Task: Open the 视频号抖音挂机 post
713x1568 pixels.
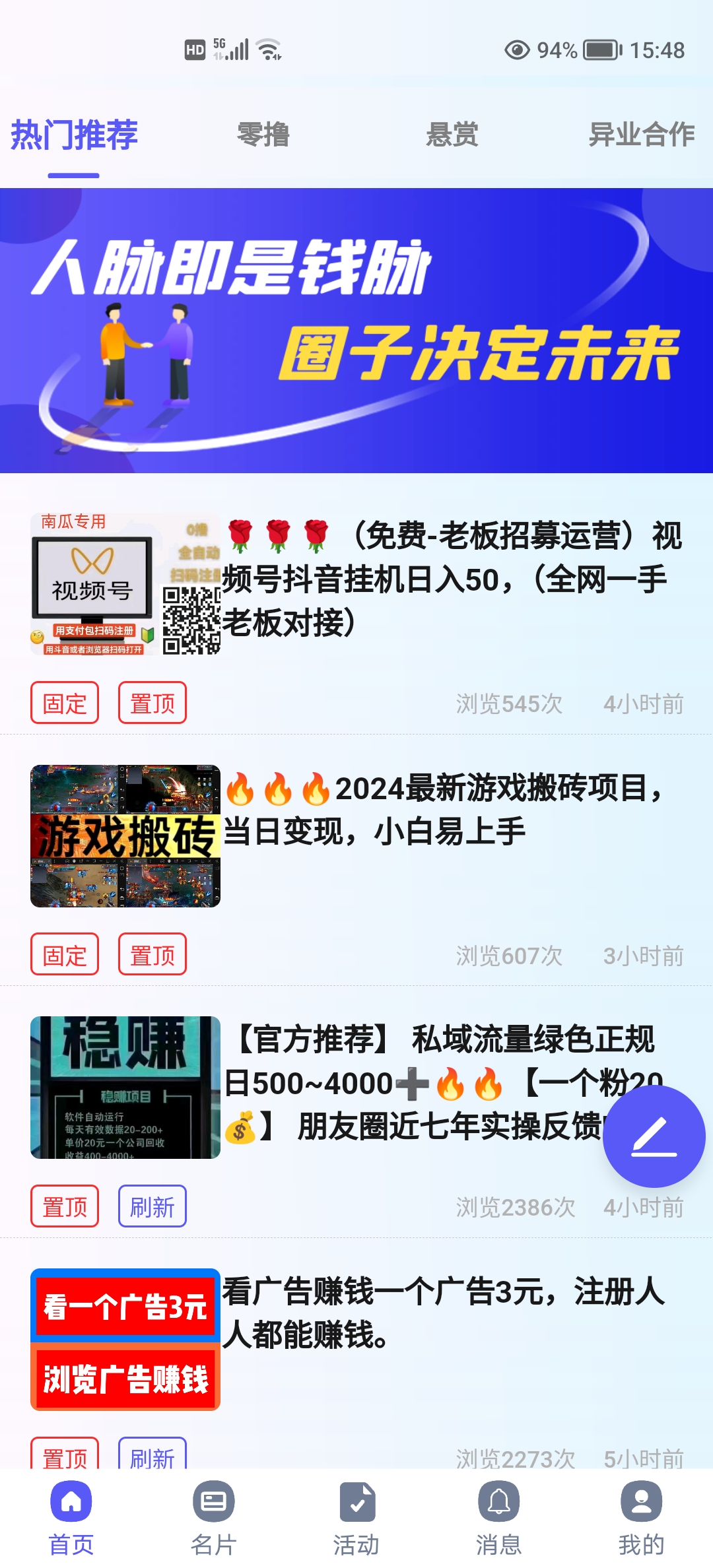Action: pyautogui.click(x=356, y=584)
